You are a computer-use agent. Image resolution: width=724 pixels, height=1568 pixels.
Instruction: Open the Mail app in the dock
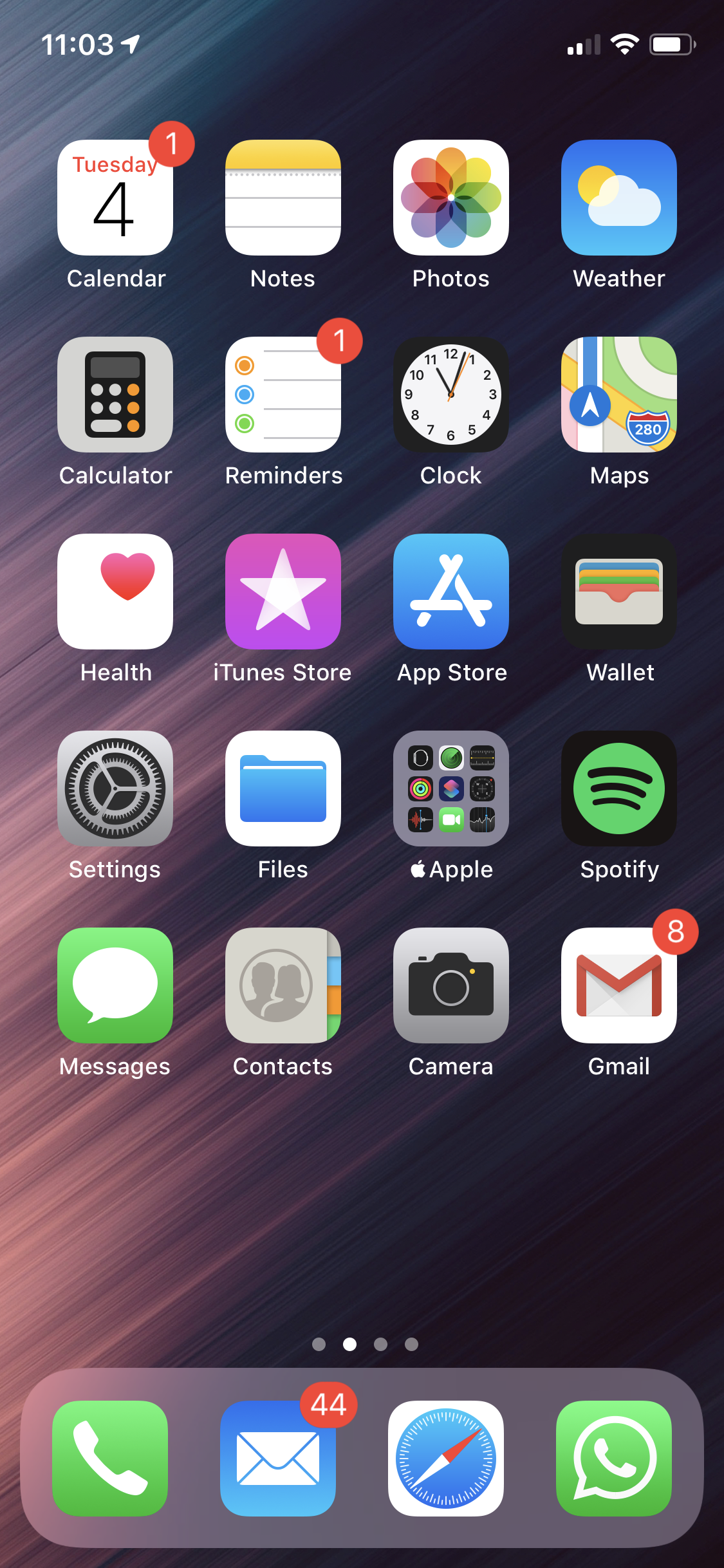click(x=278, y=1459)
